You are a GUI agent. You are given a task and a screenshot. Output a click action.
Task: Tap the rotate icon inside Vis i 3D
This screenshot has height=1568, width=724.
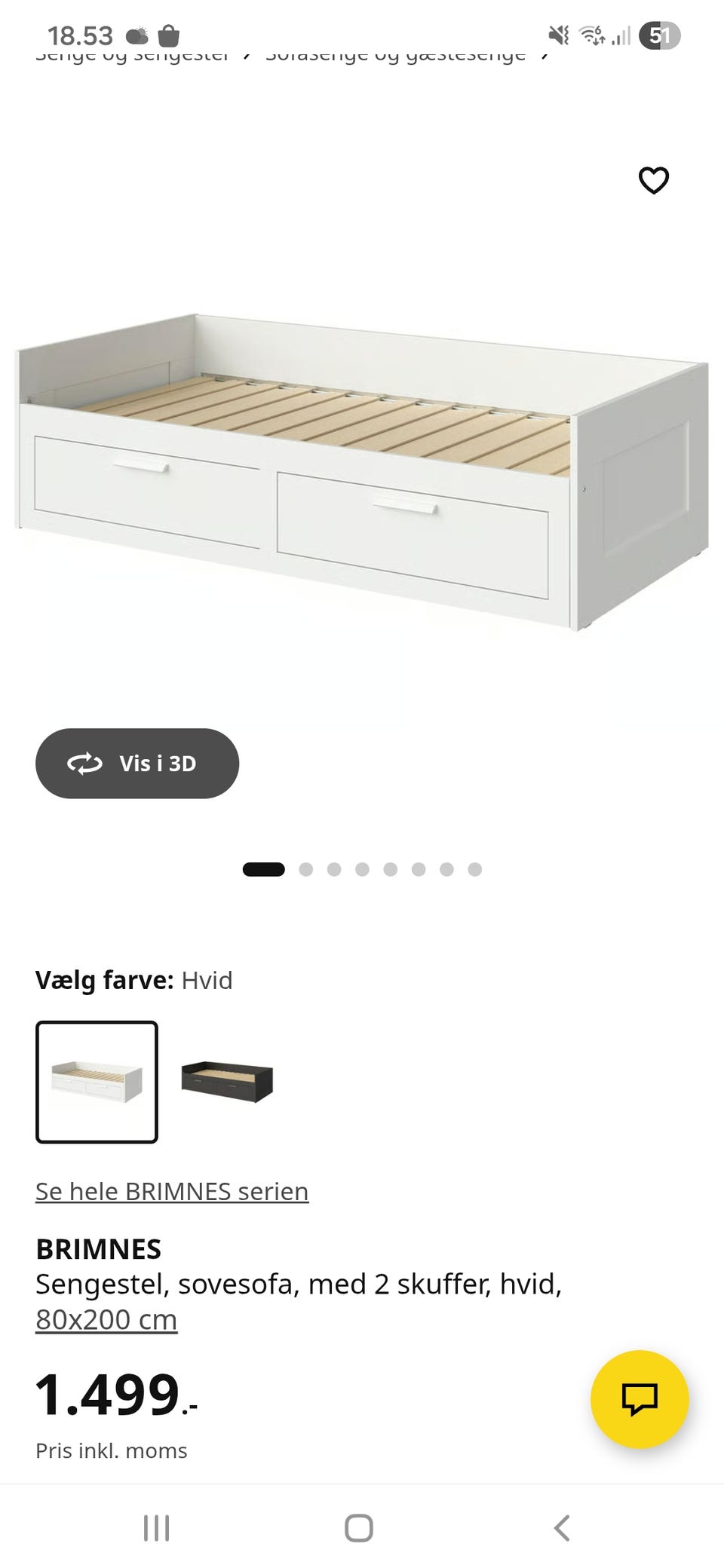pos(85,763)
